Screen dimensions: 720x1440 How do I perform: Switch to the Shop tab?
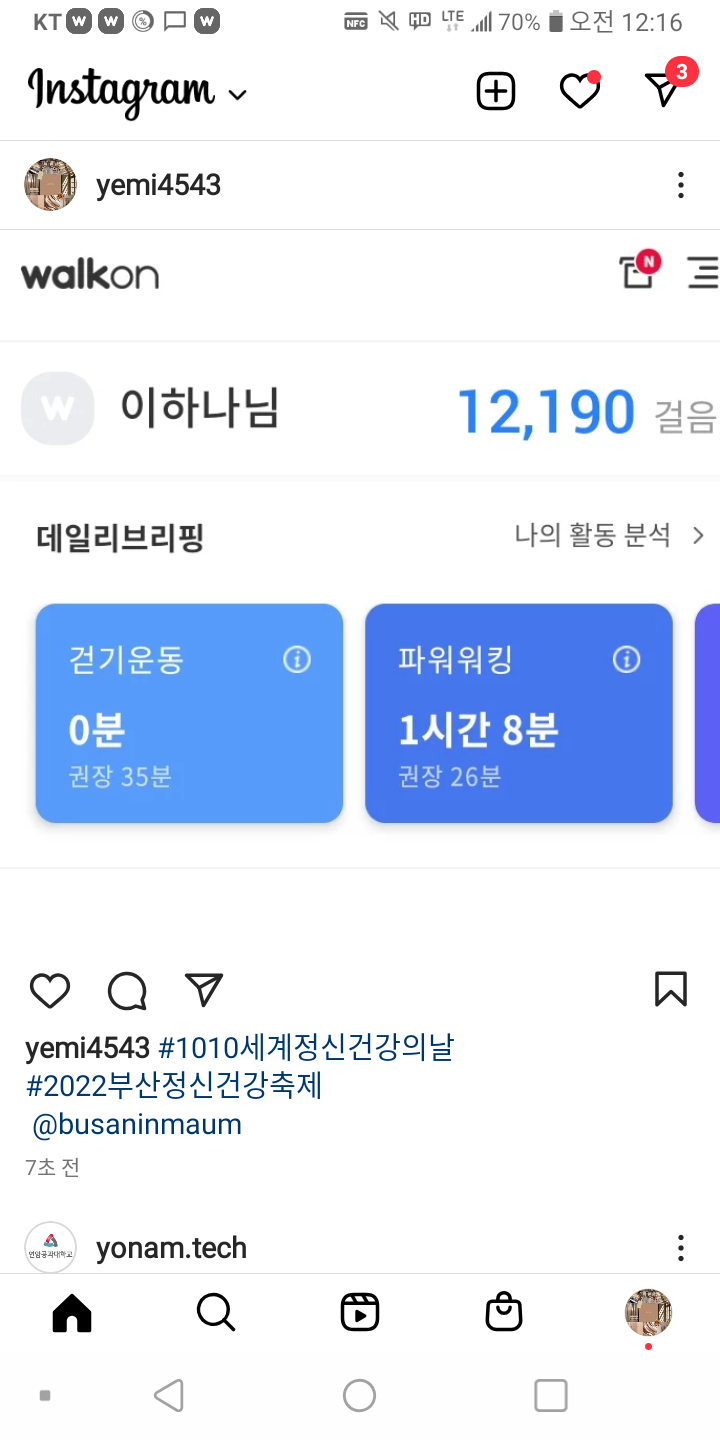504,1312
